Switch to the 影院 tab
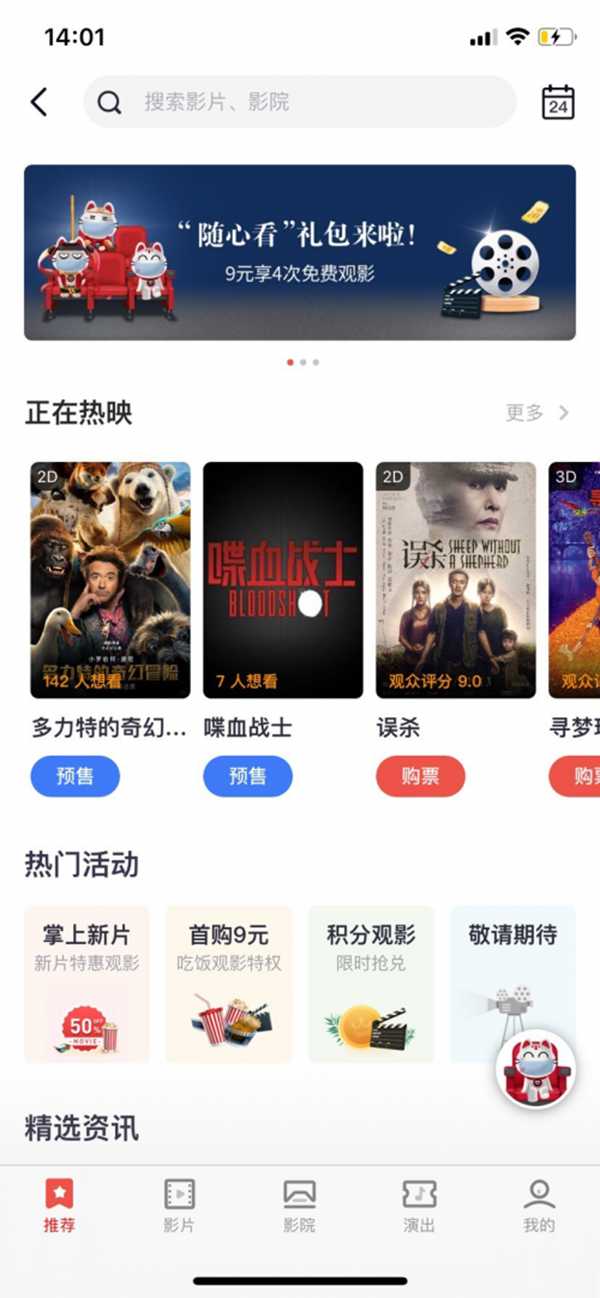600x1298 pixels. click(x=299, y=1205)
